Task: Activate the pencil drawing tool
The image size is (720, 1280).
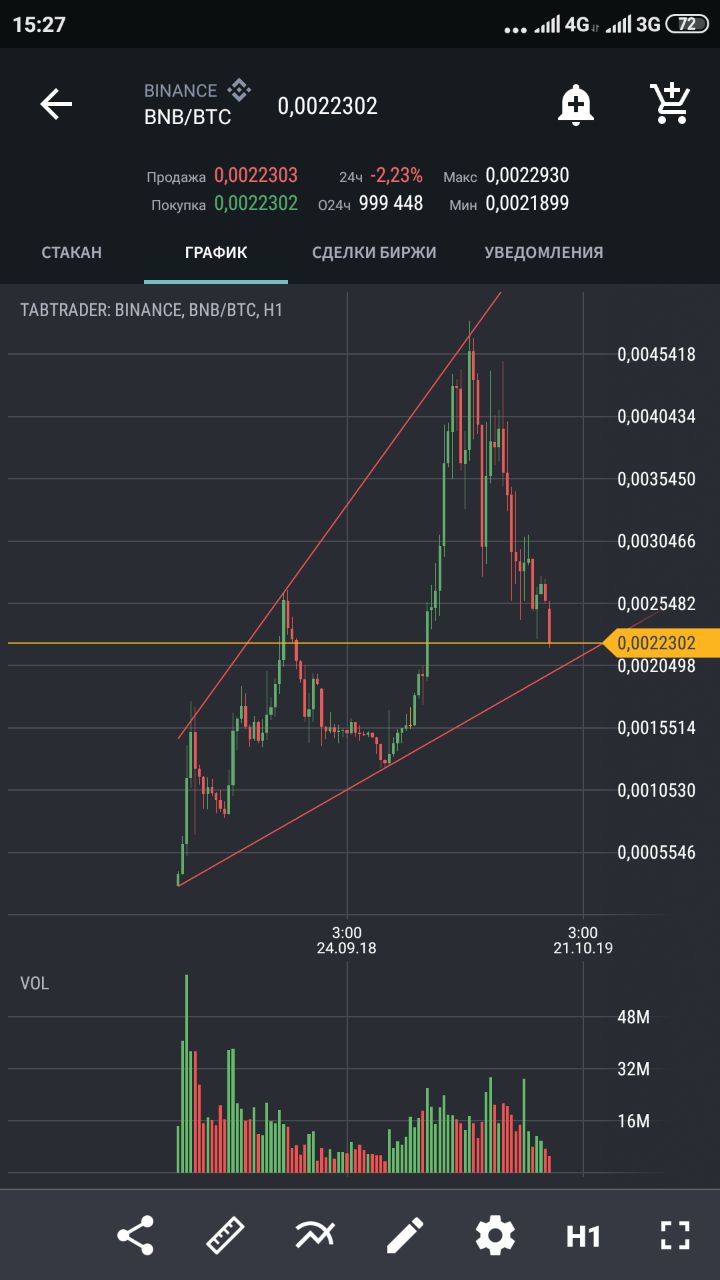Action: point(405,1235)
